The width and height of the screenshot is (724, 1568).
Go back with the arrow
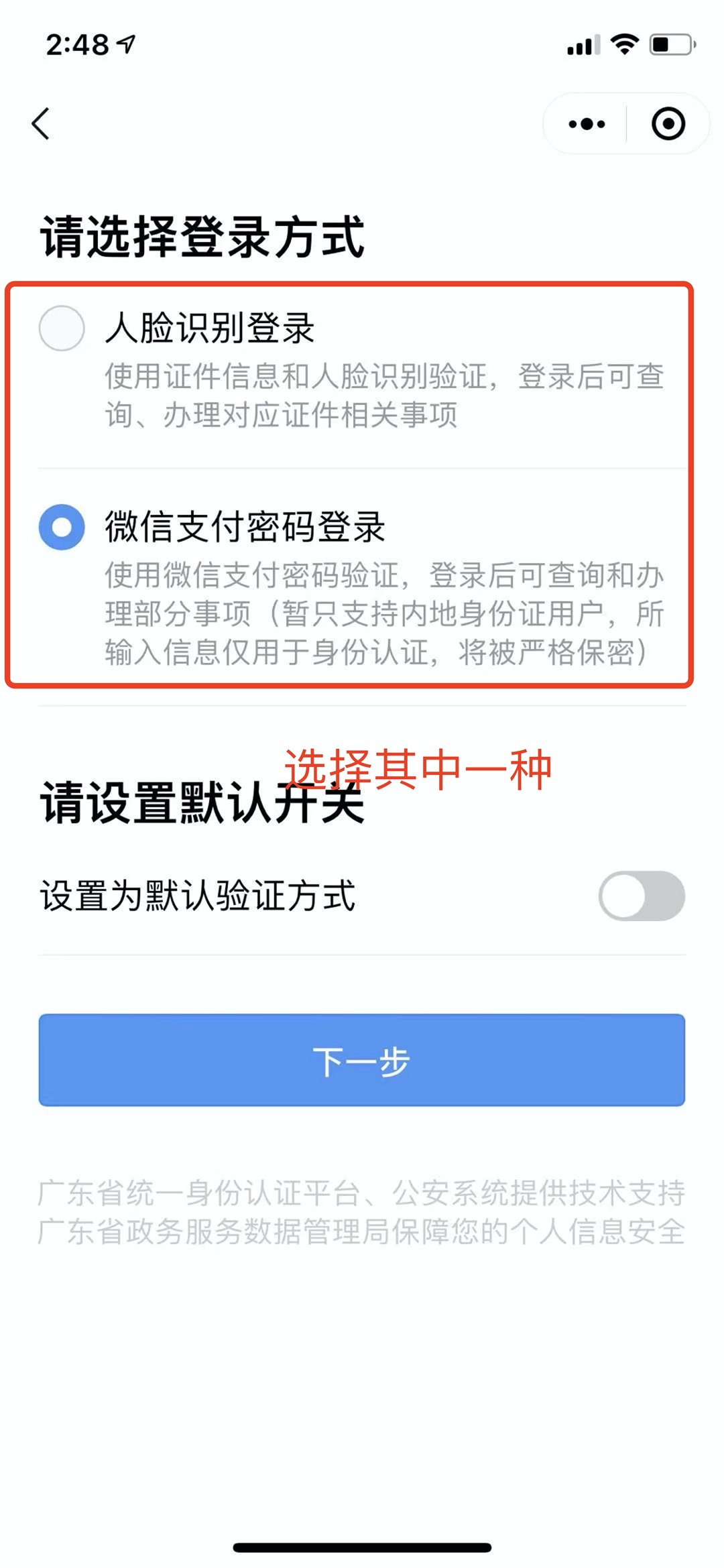[x=42, y=124]
